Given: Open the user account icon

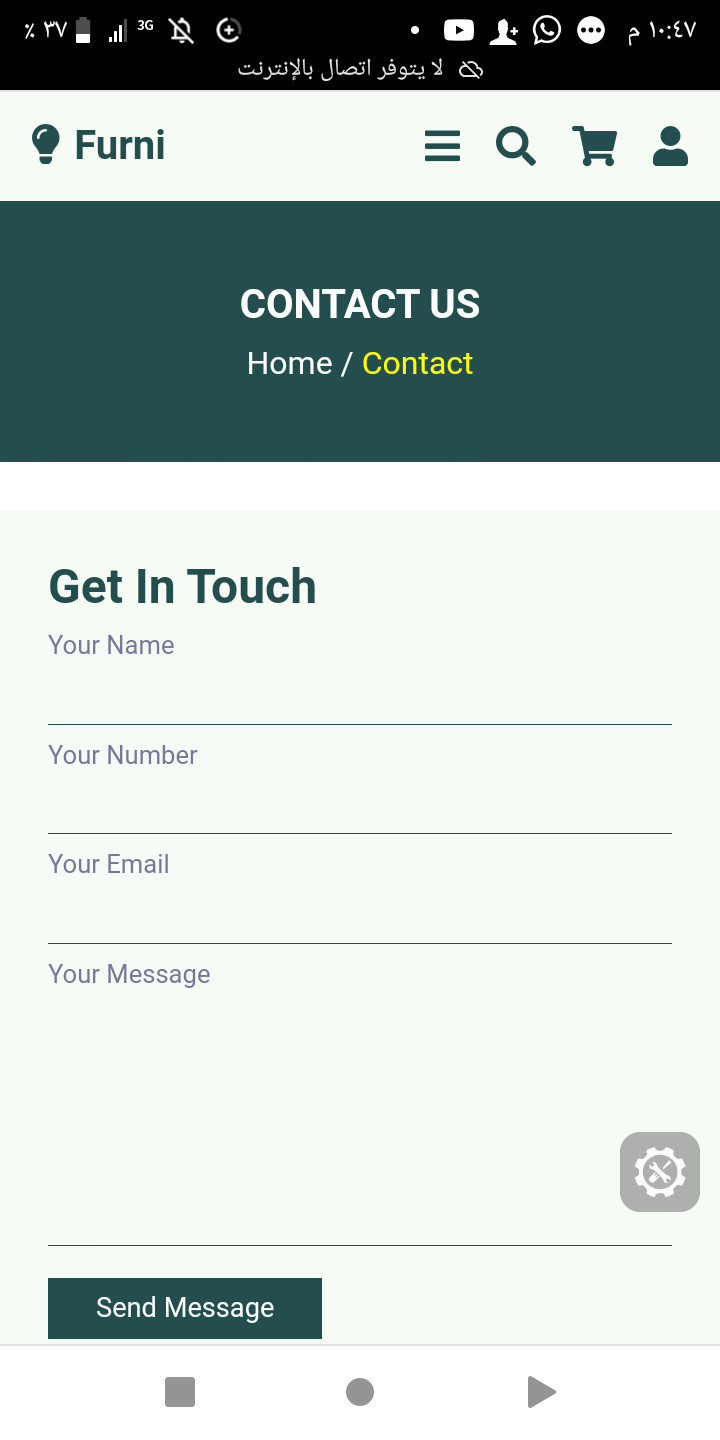Looking at the screenshot, I should [x=670, y=146].
